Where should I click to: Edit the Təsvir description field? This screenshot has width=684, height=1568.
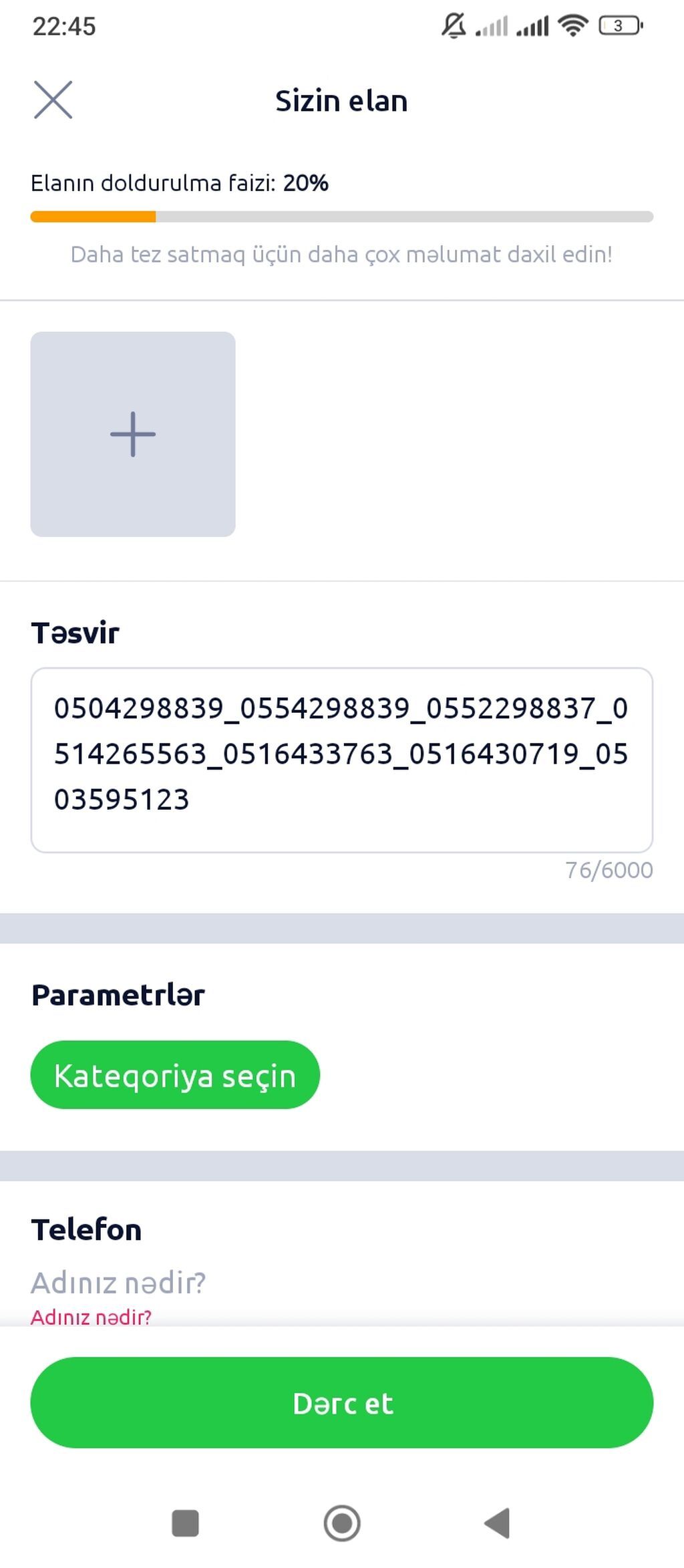click(x=341, y=760)
